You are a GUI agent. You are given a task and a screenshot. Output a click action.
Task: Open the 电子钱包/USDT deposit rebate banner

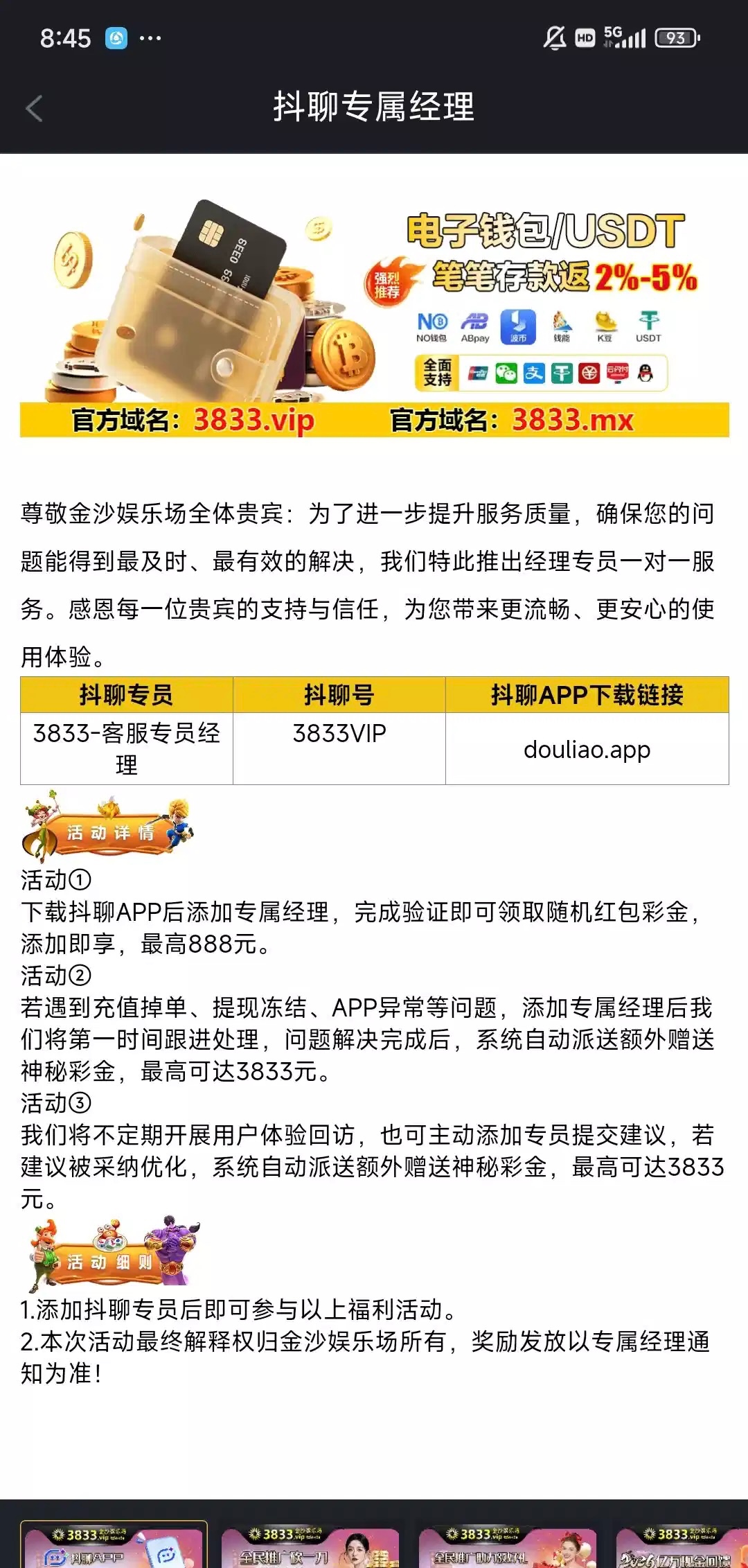coord(374,317)
